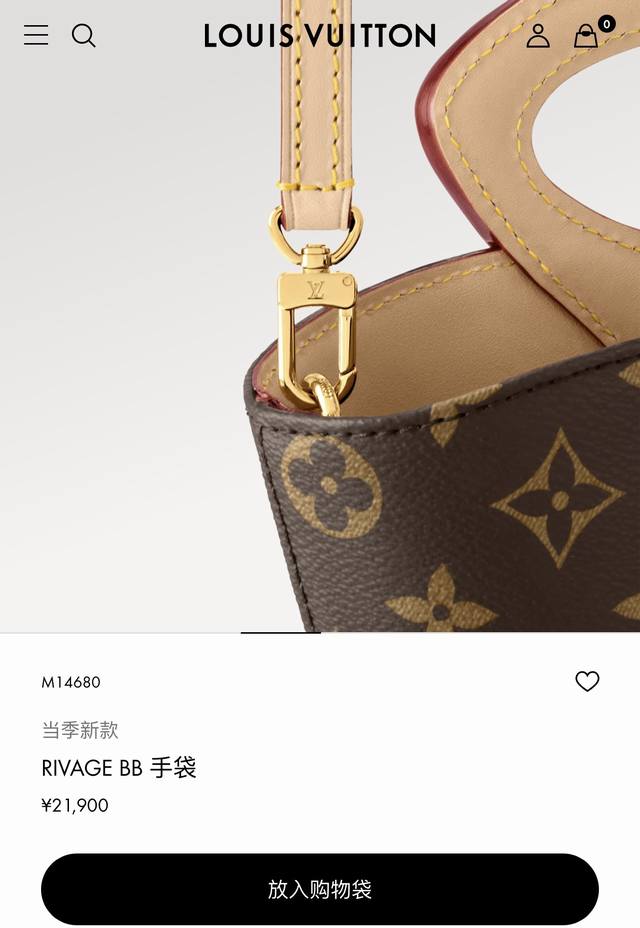Tap 放入购物袋 to add to bag
Screen dimensions: 640x928
320,889
